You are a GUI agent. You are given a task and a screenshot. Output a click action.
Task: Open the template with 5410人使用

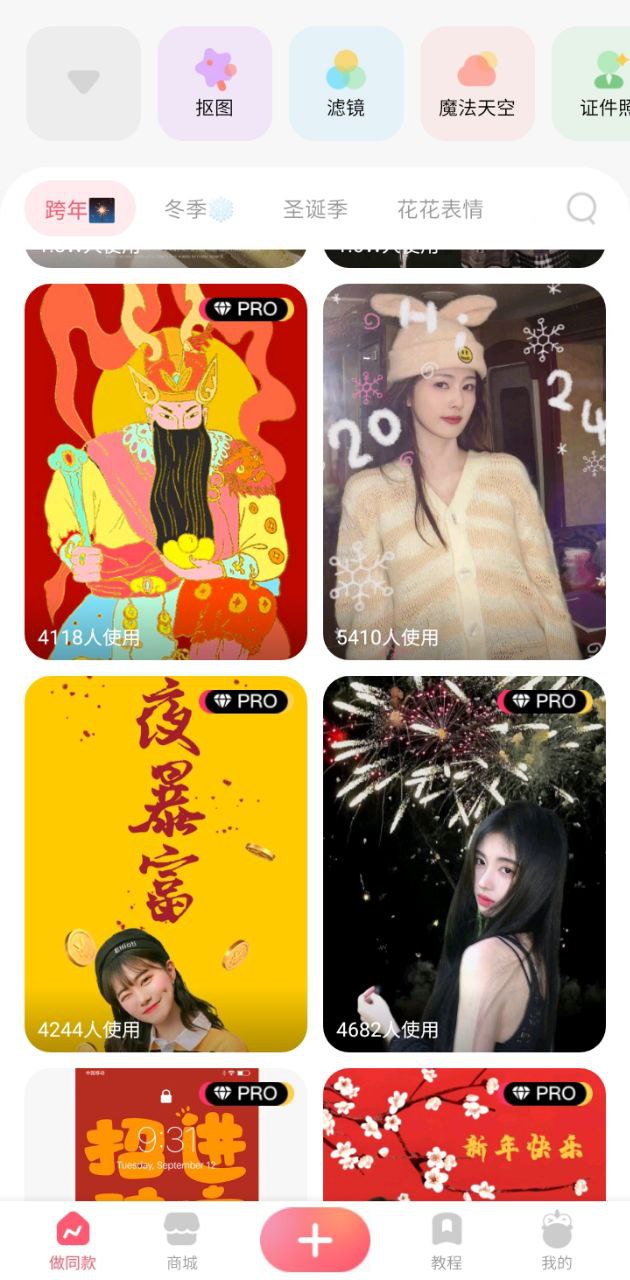[464, 472]
